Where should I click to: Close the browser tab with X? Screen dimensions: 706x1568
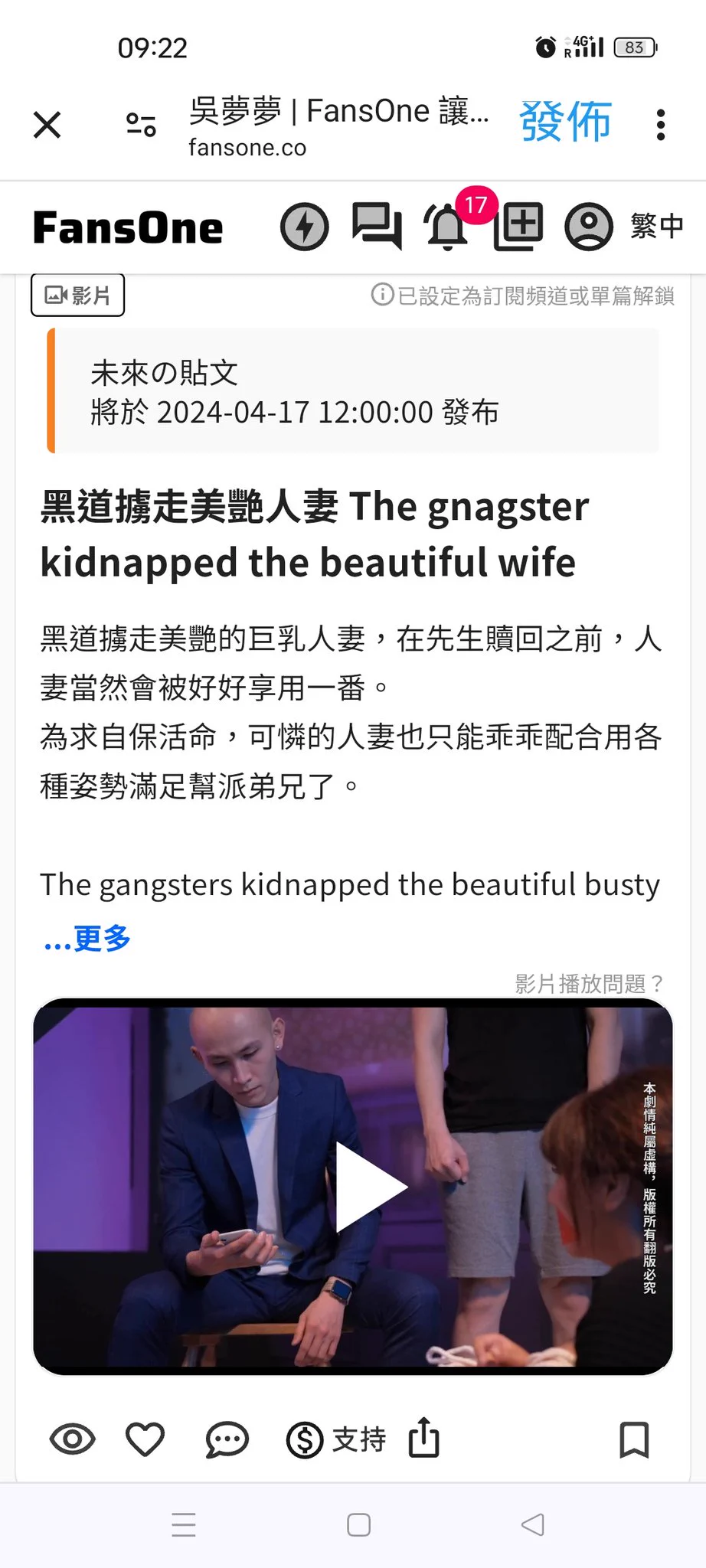pyautogui.click(x=47, y=124)
